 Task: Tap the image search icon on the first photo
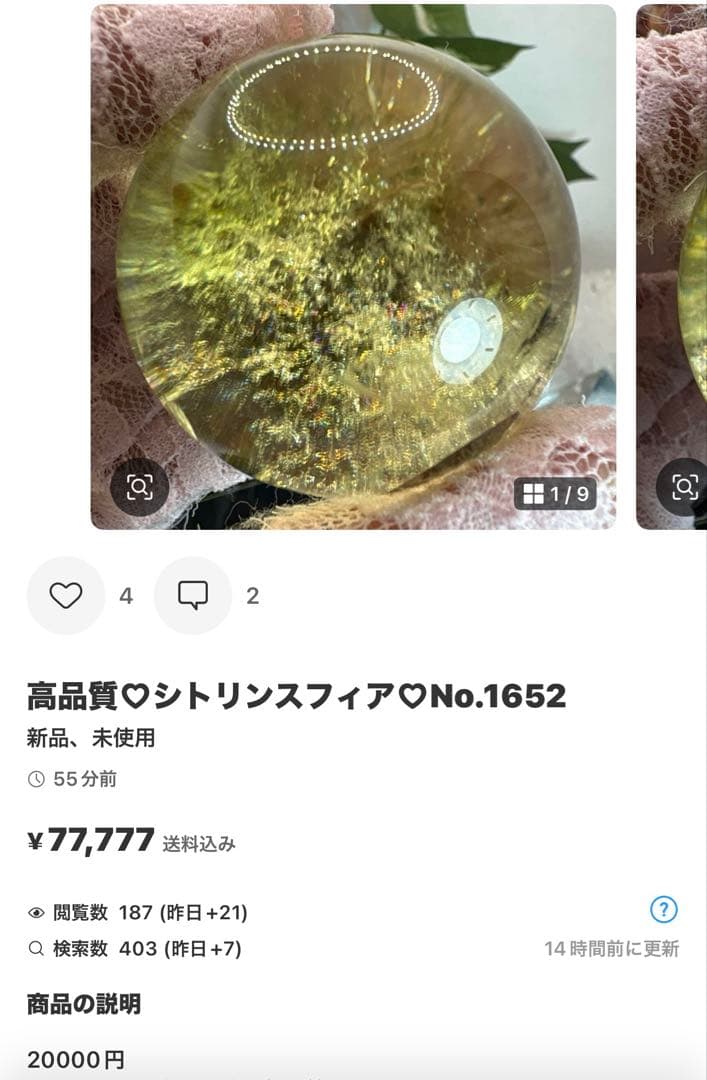point(139,487)
